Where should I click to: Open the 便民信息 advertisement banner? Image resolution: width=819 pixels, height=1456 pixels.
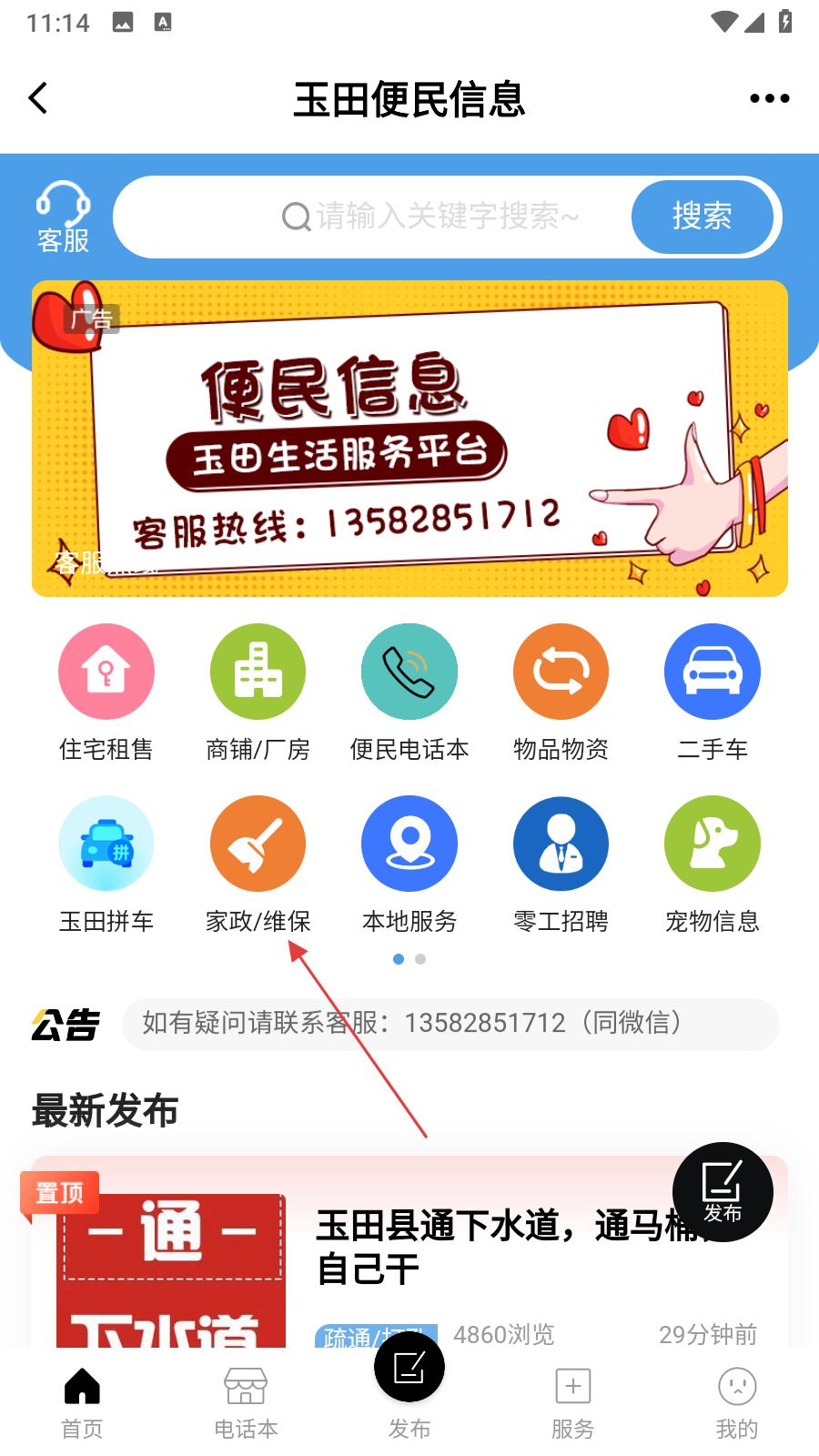(x=409, y=439)
